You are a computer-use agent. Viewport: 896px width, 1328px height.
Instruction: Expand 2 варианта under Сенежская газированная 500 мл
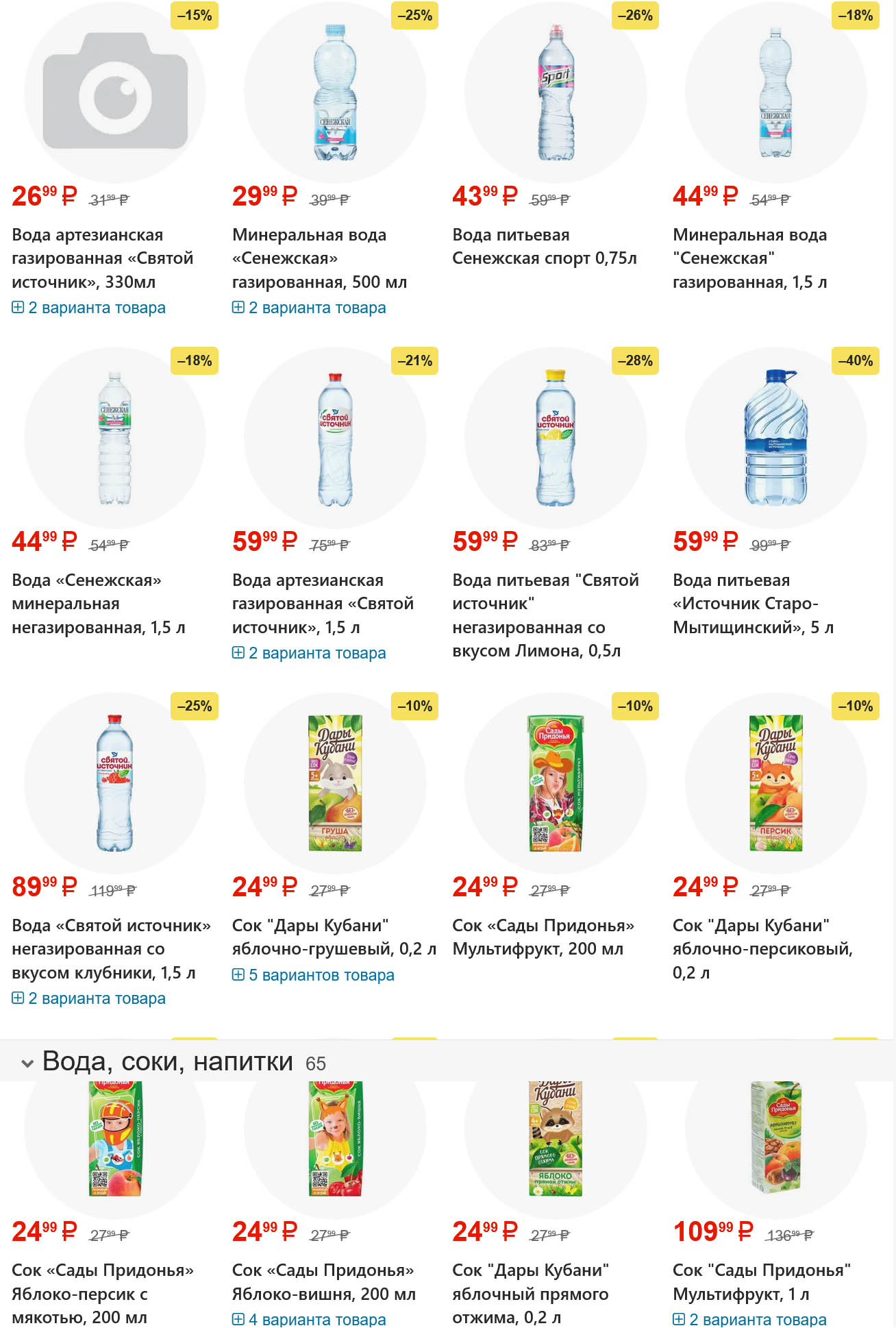[x=309, y=308]
